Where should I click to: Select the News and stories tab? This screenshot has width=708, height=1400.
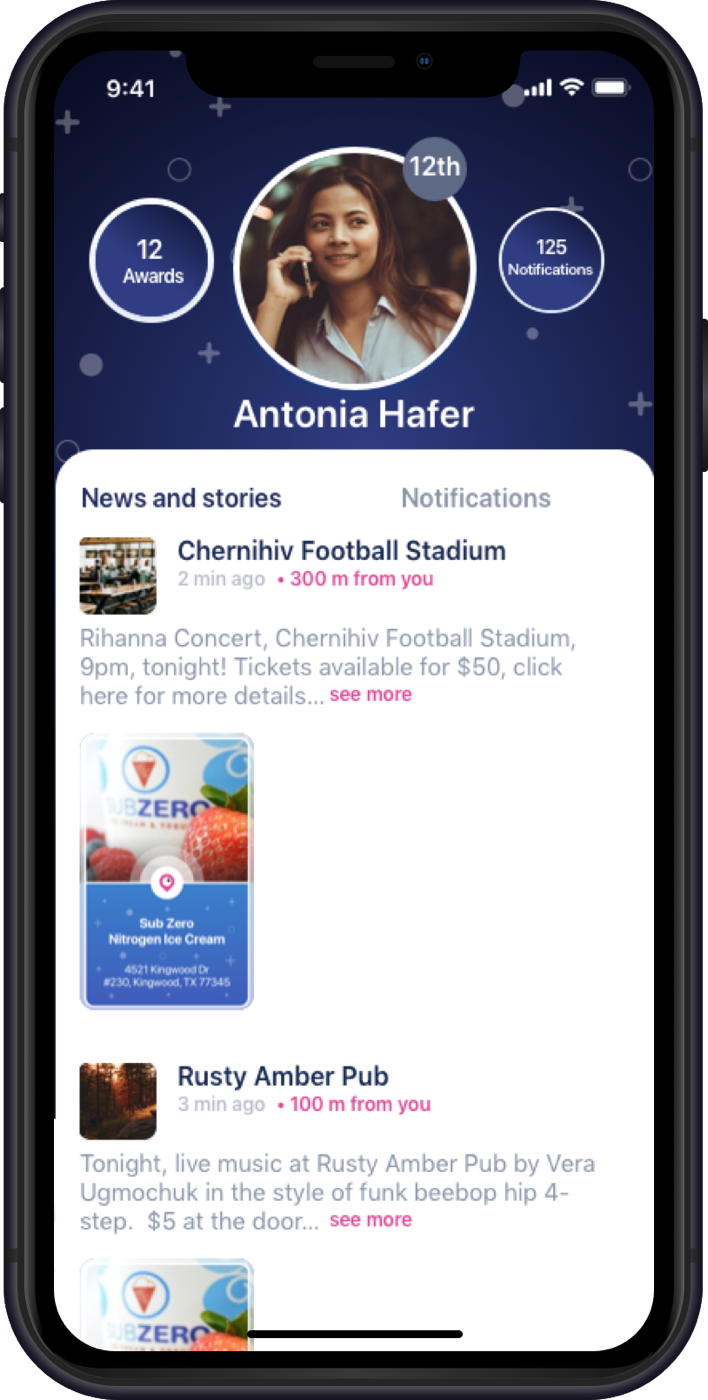pyautogui.click(x=181, y=498)
